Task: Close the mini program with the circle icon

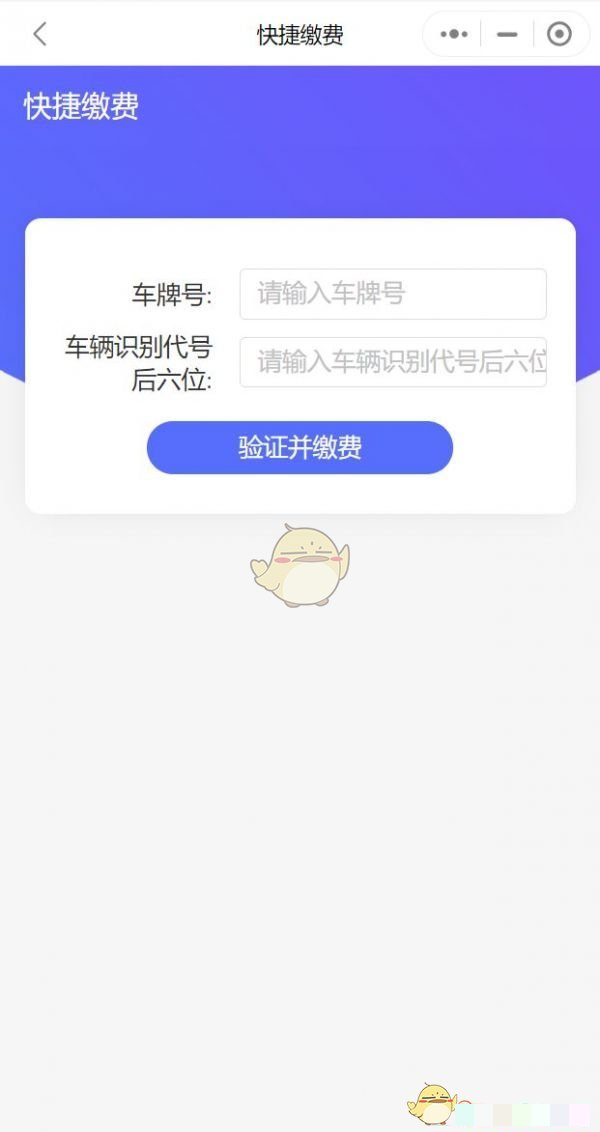Action: point(559,35)
